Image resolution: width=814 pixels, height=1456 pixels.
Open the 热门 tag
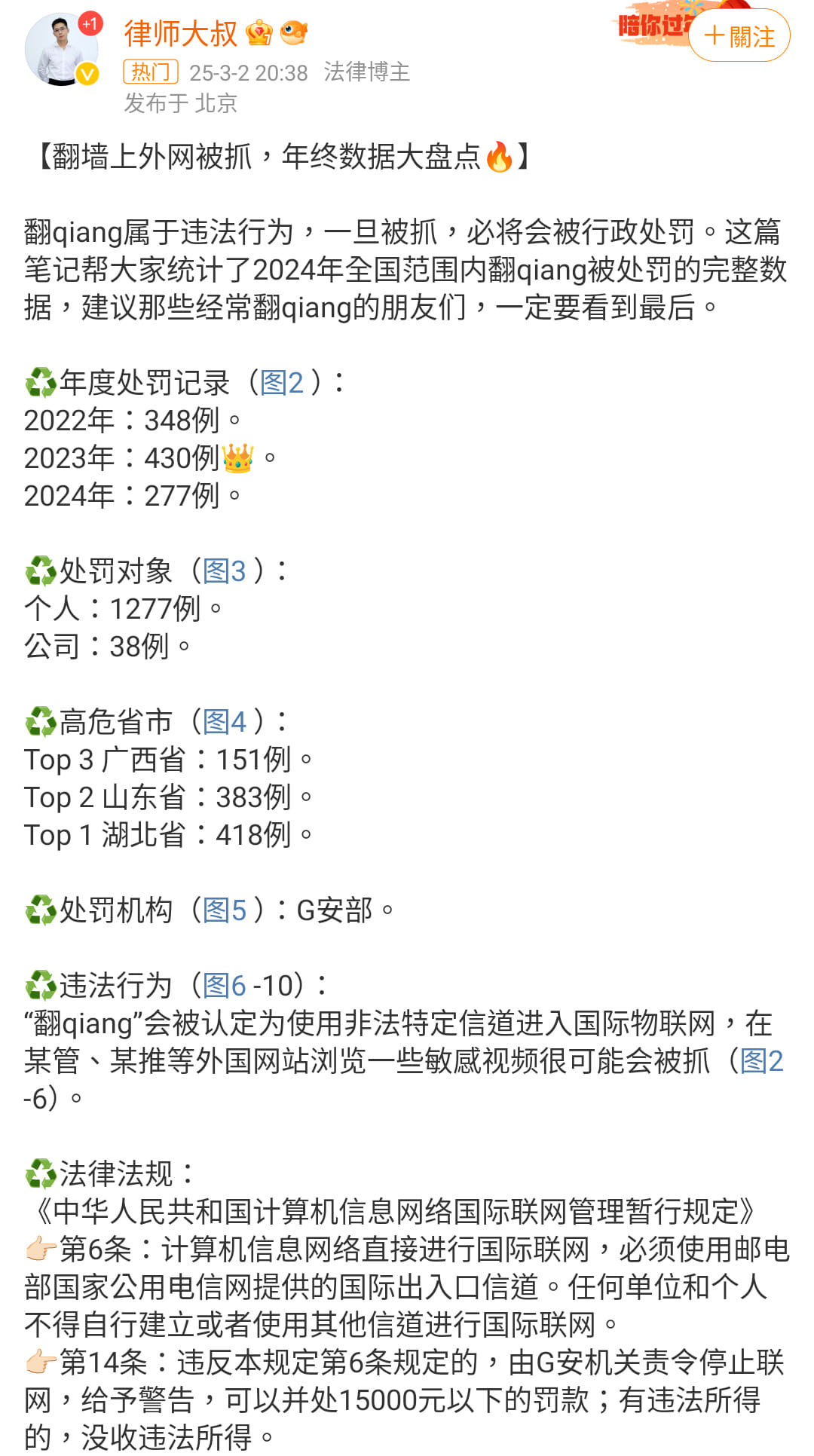click(151, 72)
